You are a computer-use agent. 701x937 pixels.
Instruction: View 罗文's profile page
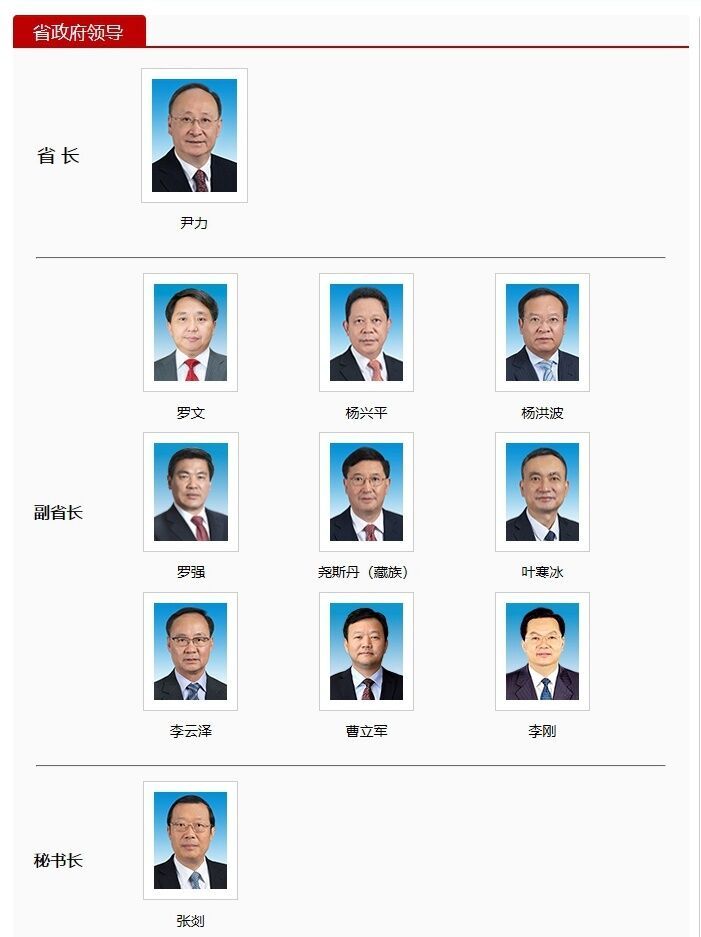190,332
